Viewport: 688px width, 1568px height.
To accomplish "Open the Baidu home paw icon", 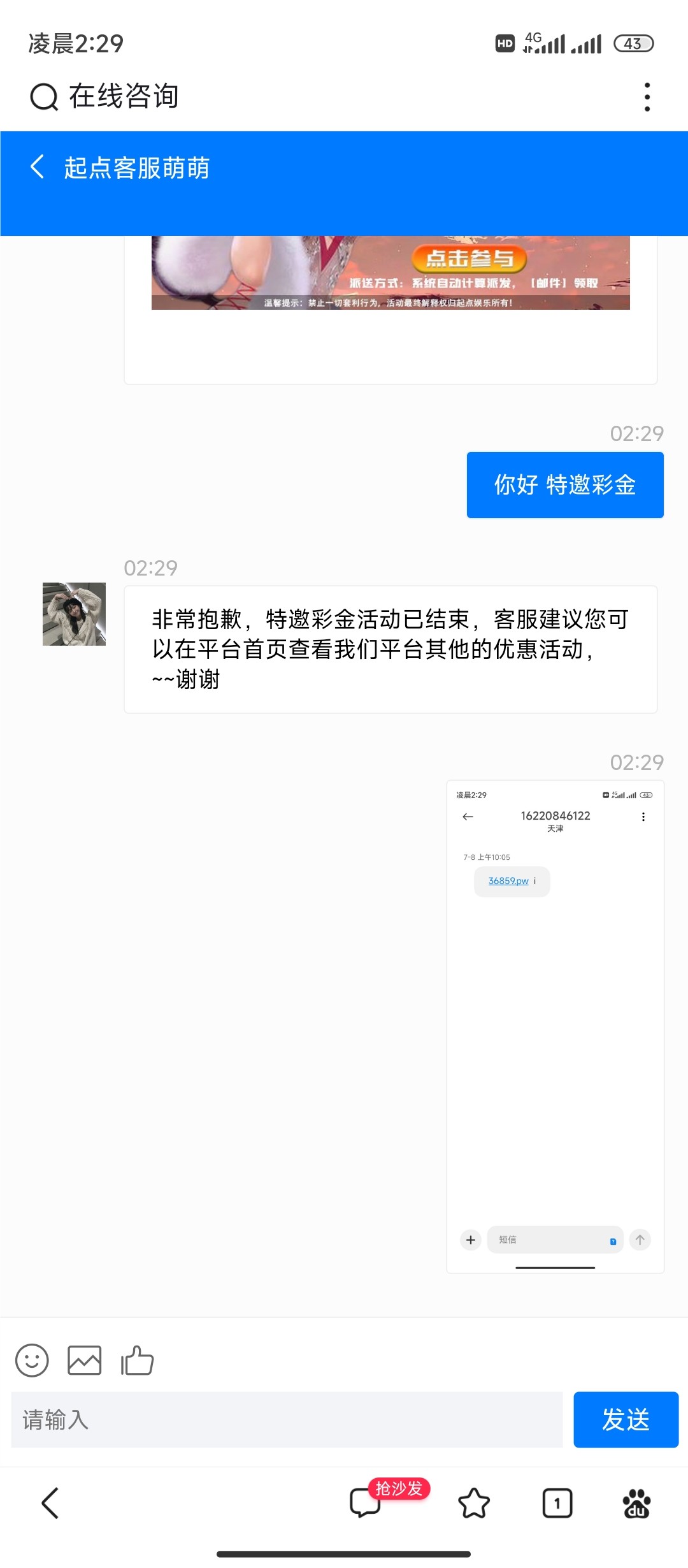I will point(636,1503).
